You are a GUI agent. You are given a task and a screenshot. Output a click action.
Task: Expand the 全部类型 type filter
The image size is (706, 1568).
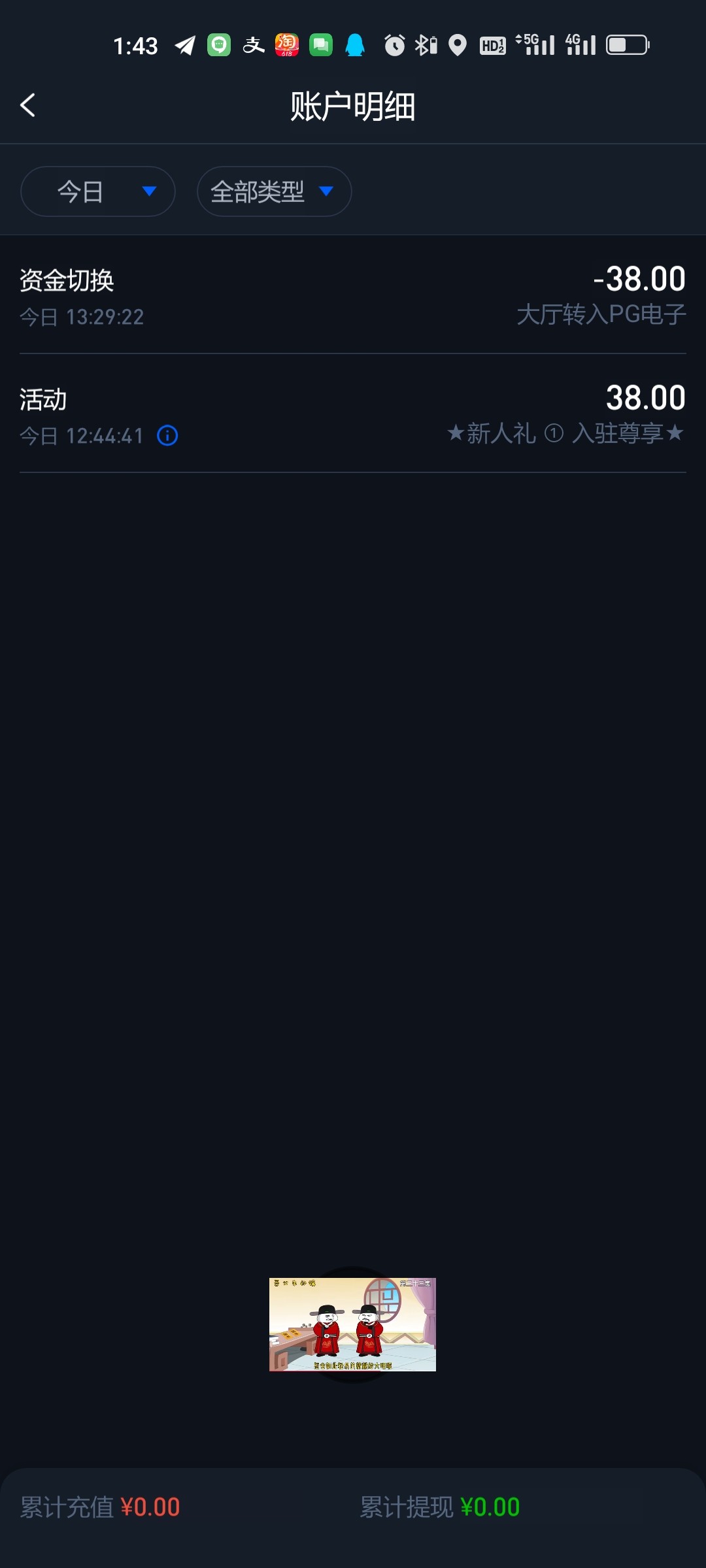point(274,191)
